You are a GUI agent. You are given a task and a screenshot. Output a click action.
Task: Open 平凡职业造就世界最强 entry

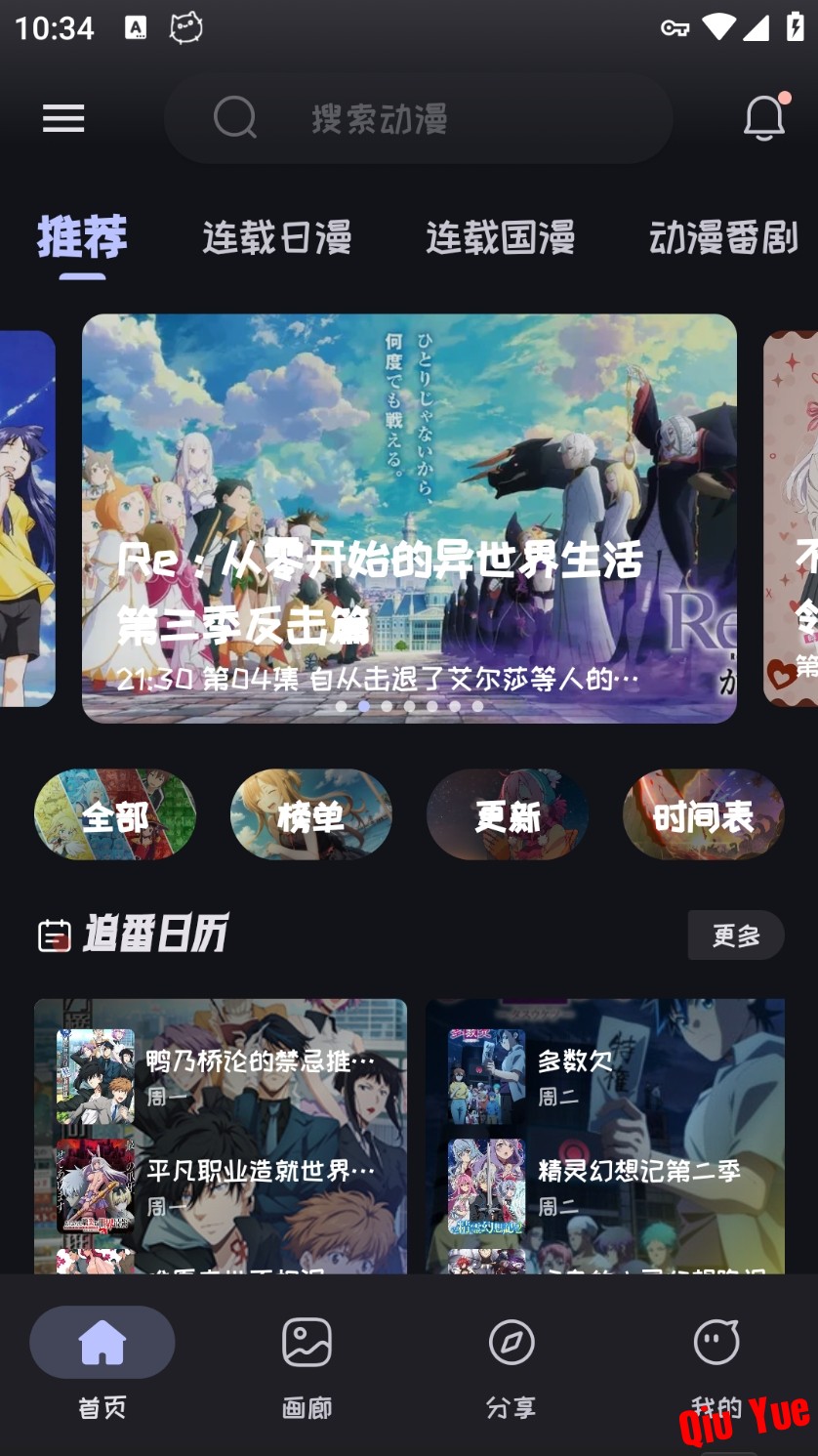220,1184
